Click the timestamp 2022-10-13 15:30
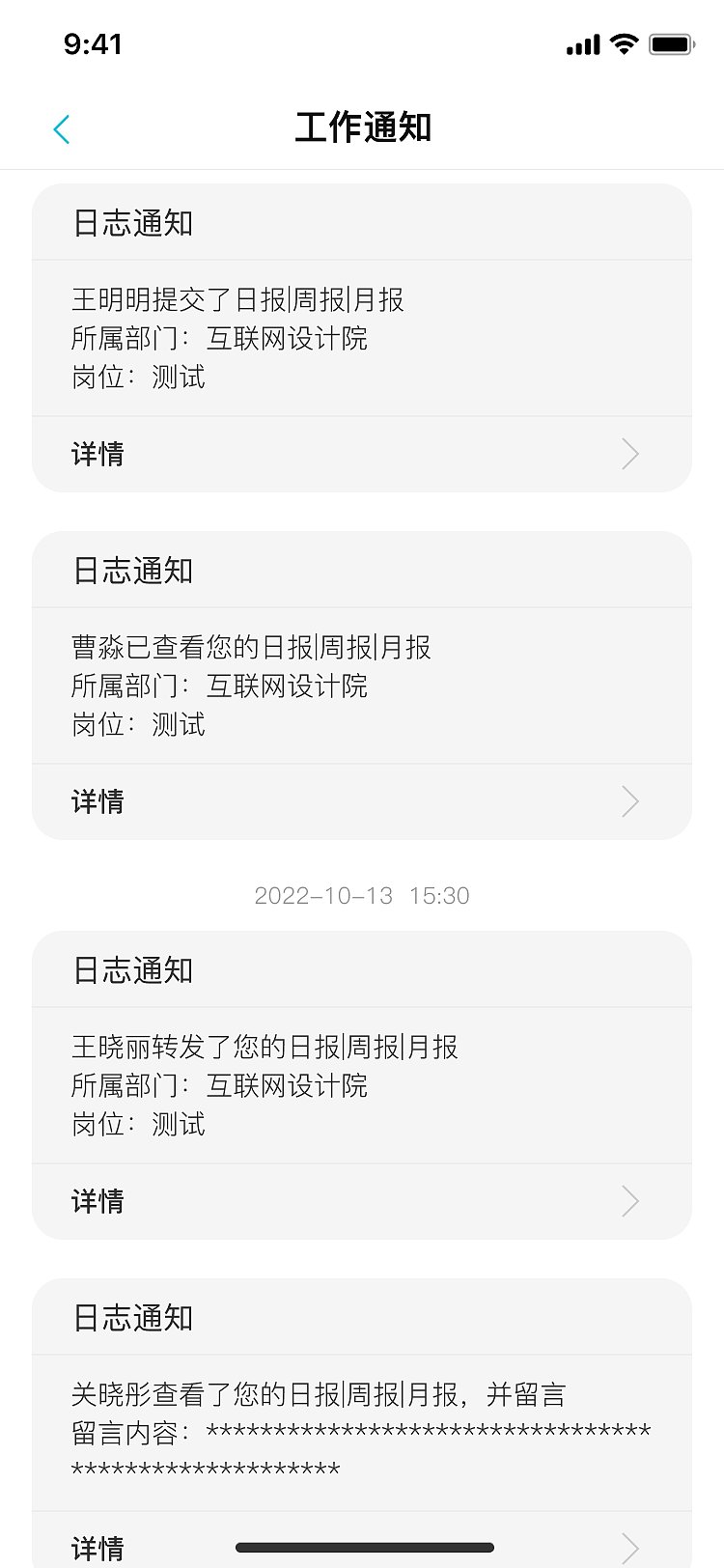The height and width of the screenshot is (1568, 724). click(362, 896)
